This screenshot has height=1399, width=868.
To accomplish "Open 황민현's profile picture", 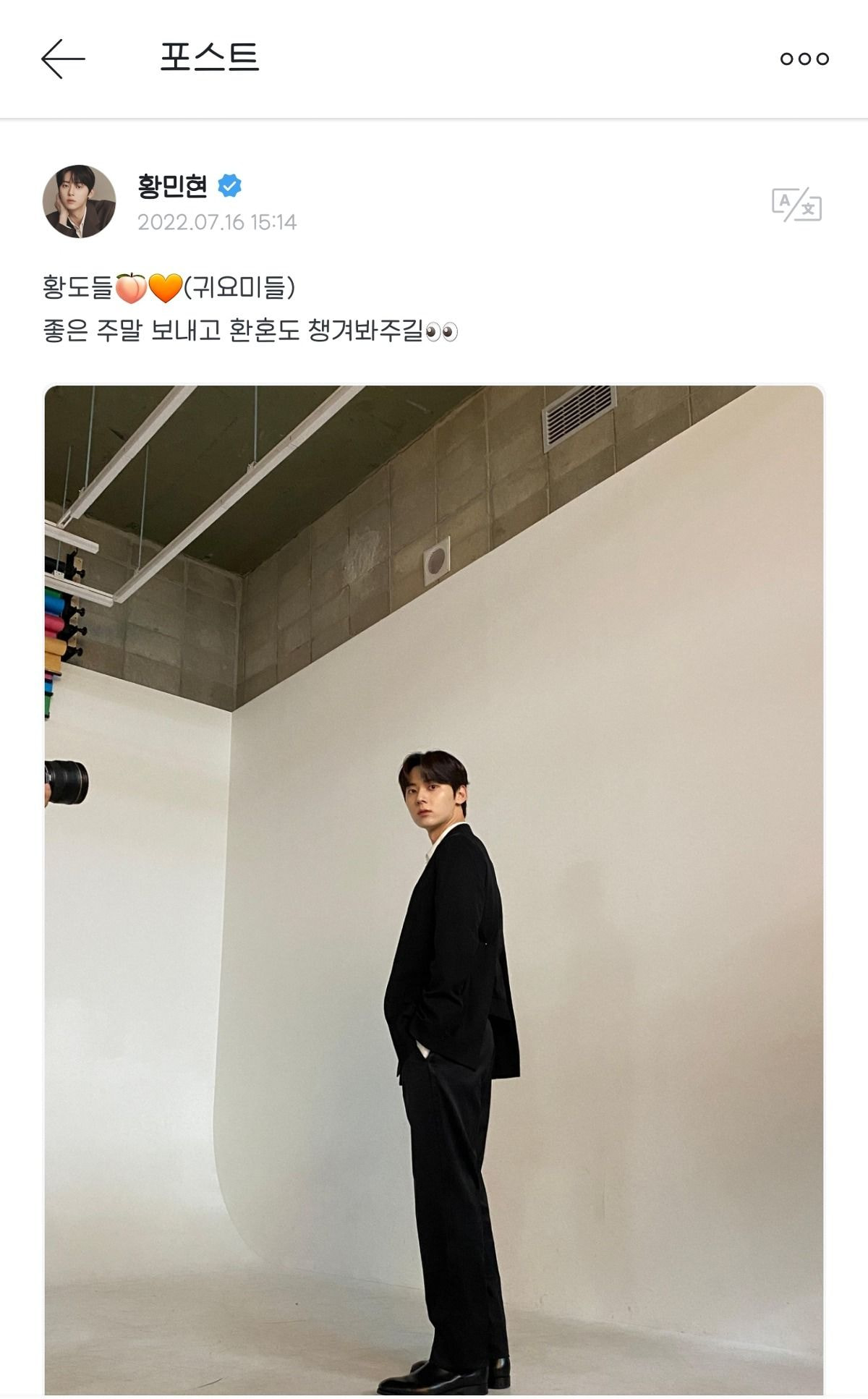I will click(80, 202).
